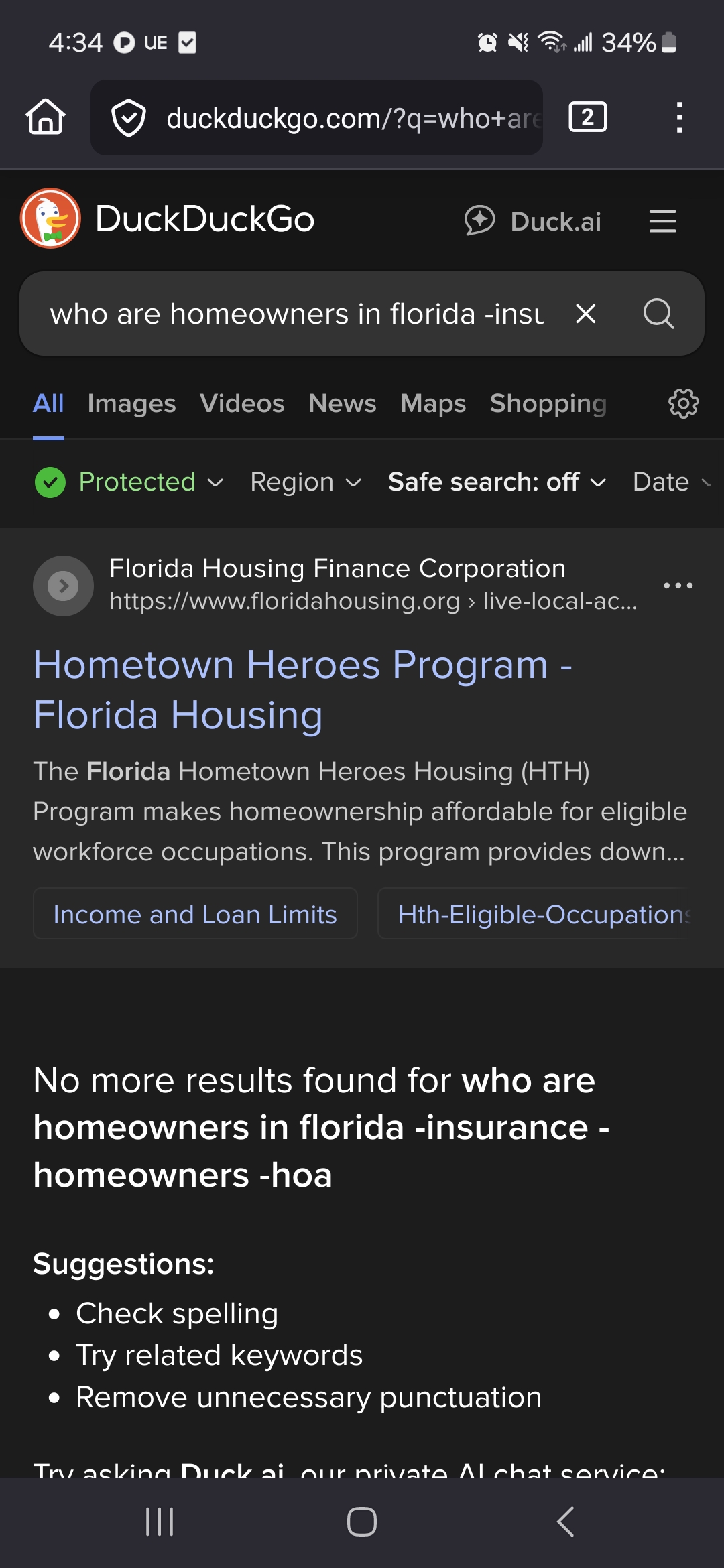Open the DuckDuckGo hamburger menu
The width and height of the screenshot is (724, 1568).
pyautogui.click(x=662, y=221)
